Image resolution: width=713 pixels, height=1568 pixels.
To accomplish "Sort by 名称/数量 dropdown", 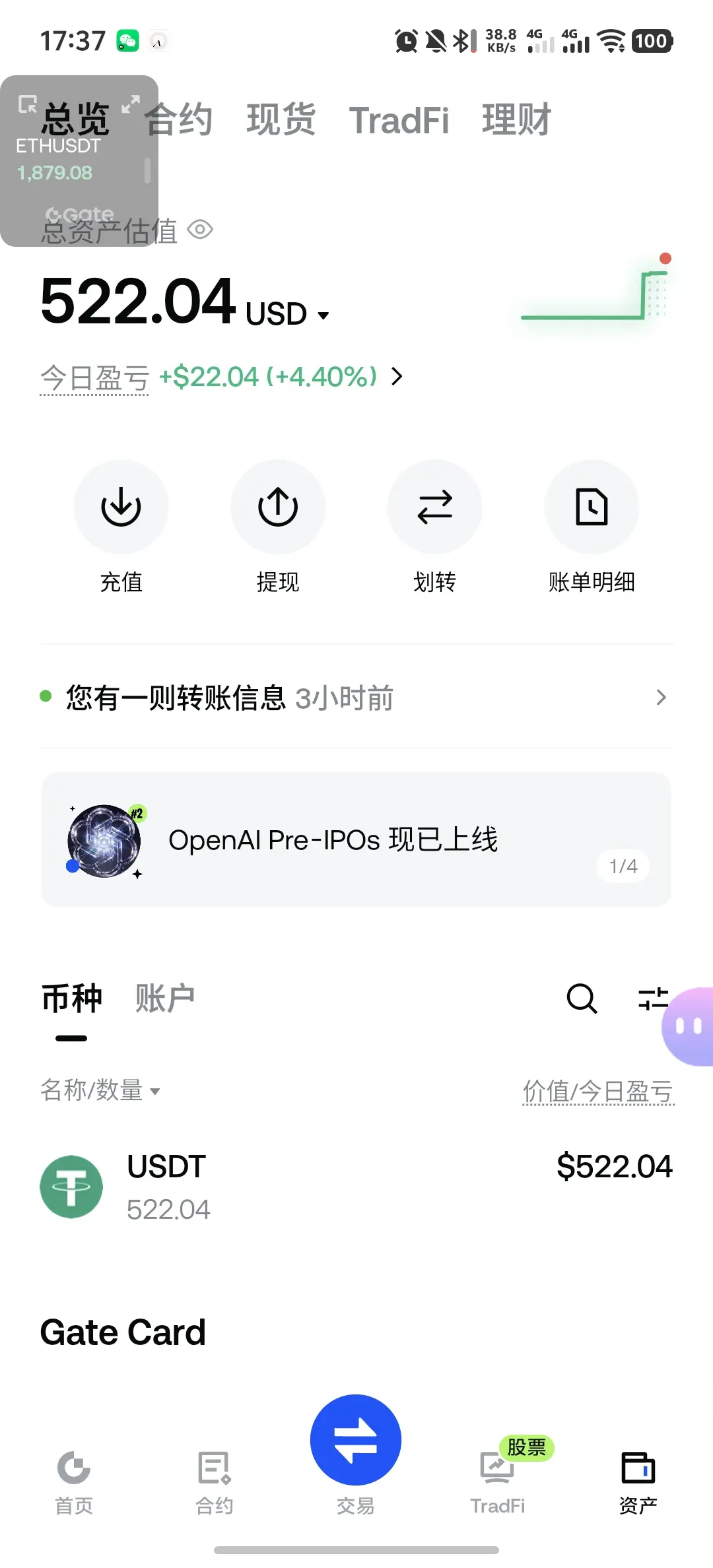I will pos(100,1090).
